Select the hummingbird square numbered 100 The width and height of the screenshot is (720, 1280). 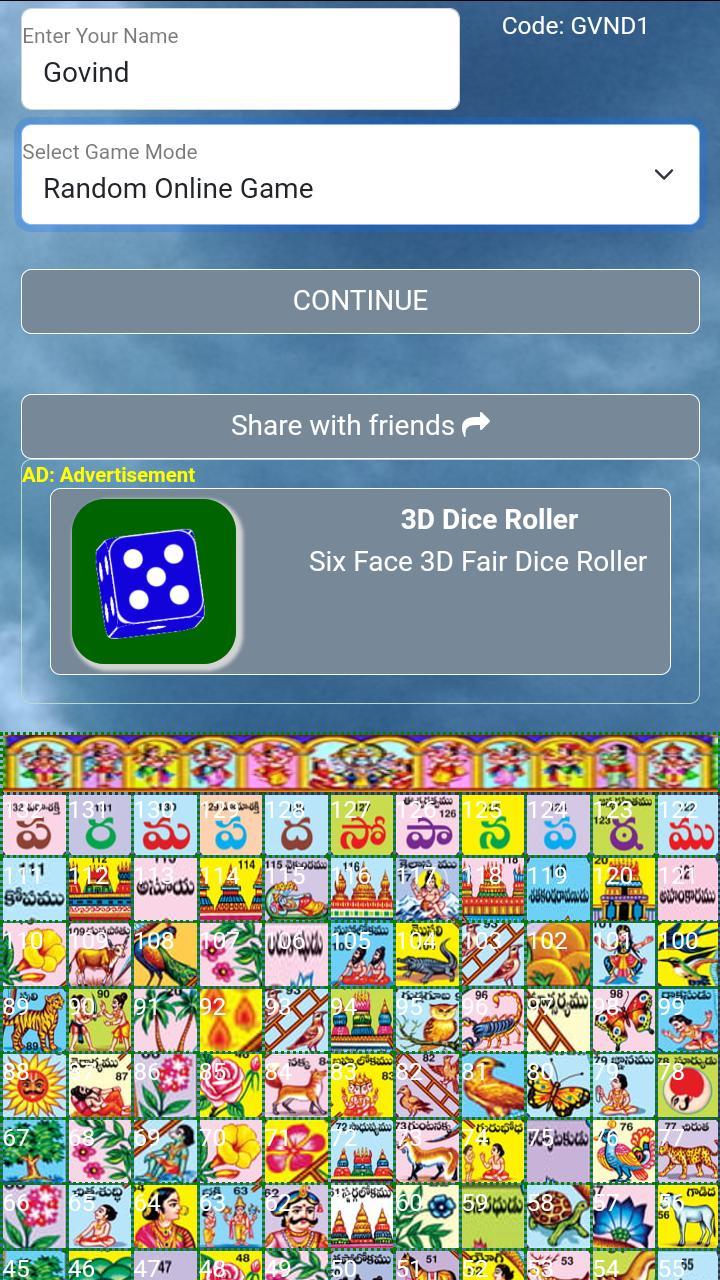point(688,953)
